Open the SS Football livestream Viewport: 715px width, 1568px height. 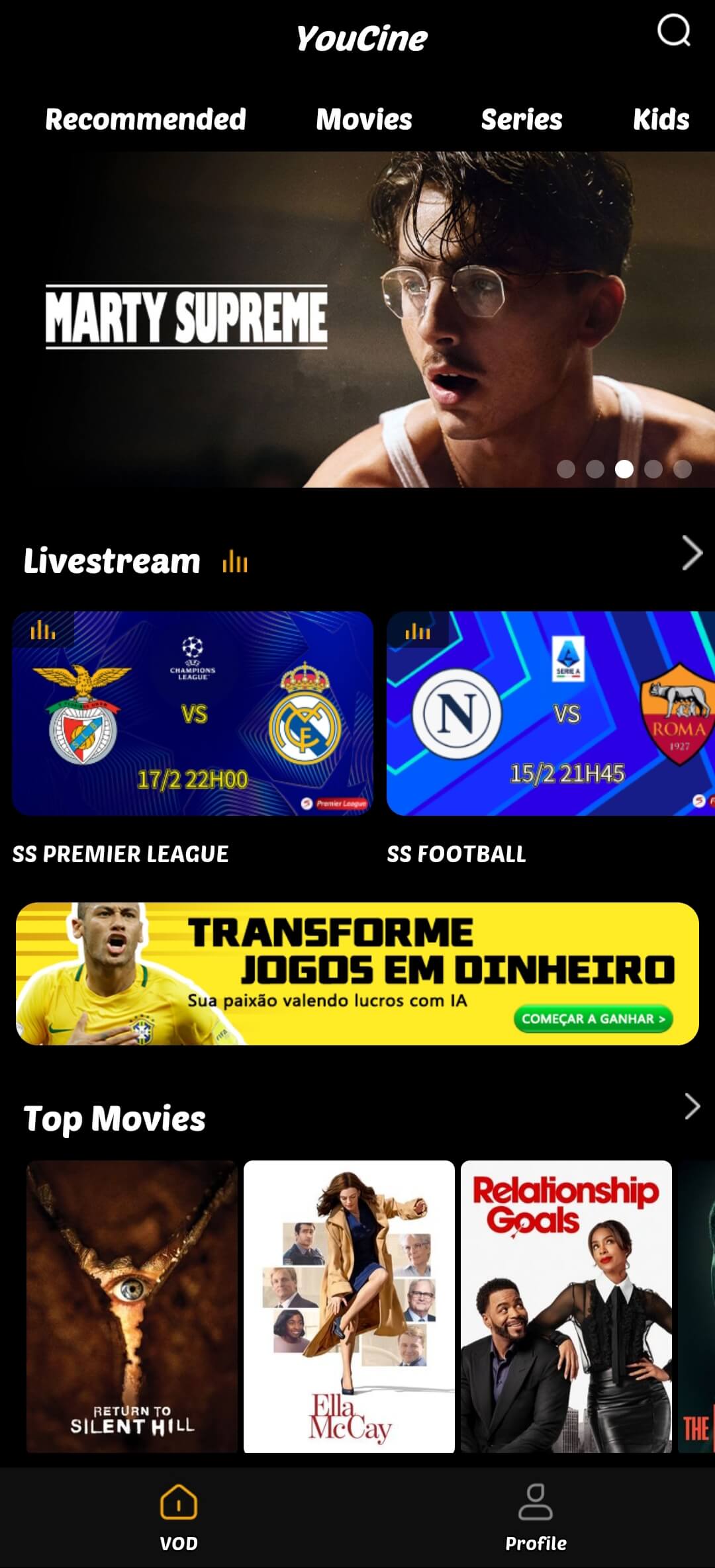[551, 713]
